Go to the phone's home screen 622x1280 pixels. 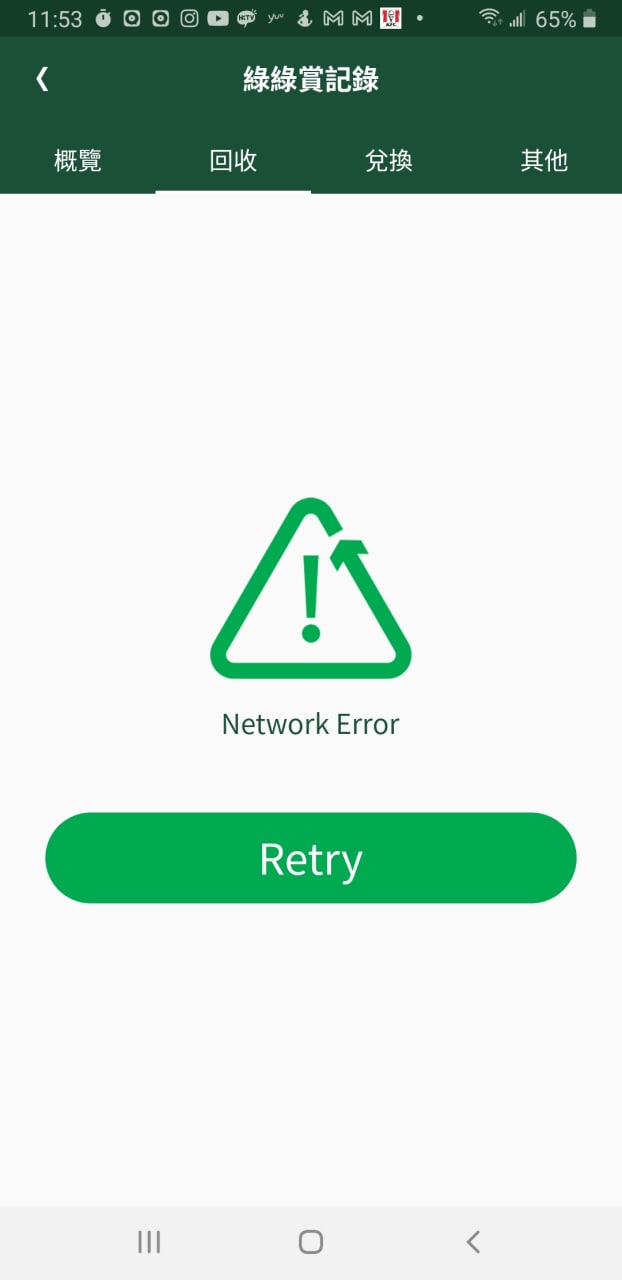pos(311,1242)
